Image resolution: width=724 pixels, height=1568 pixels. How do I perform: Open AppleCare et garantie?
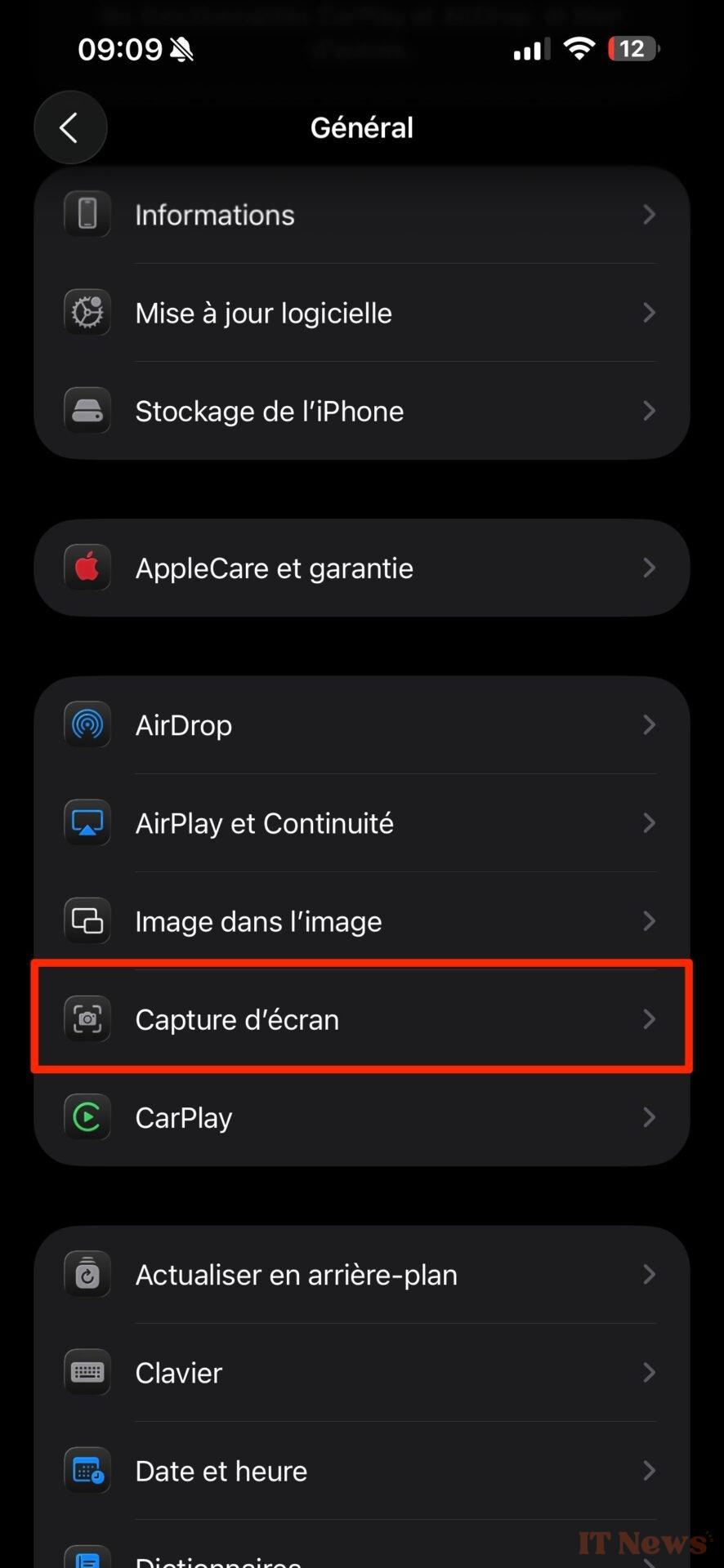(362, 568)
